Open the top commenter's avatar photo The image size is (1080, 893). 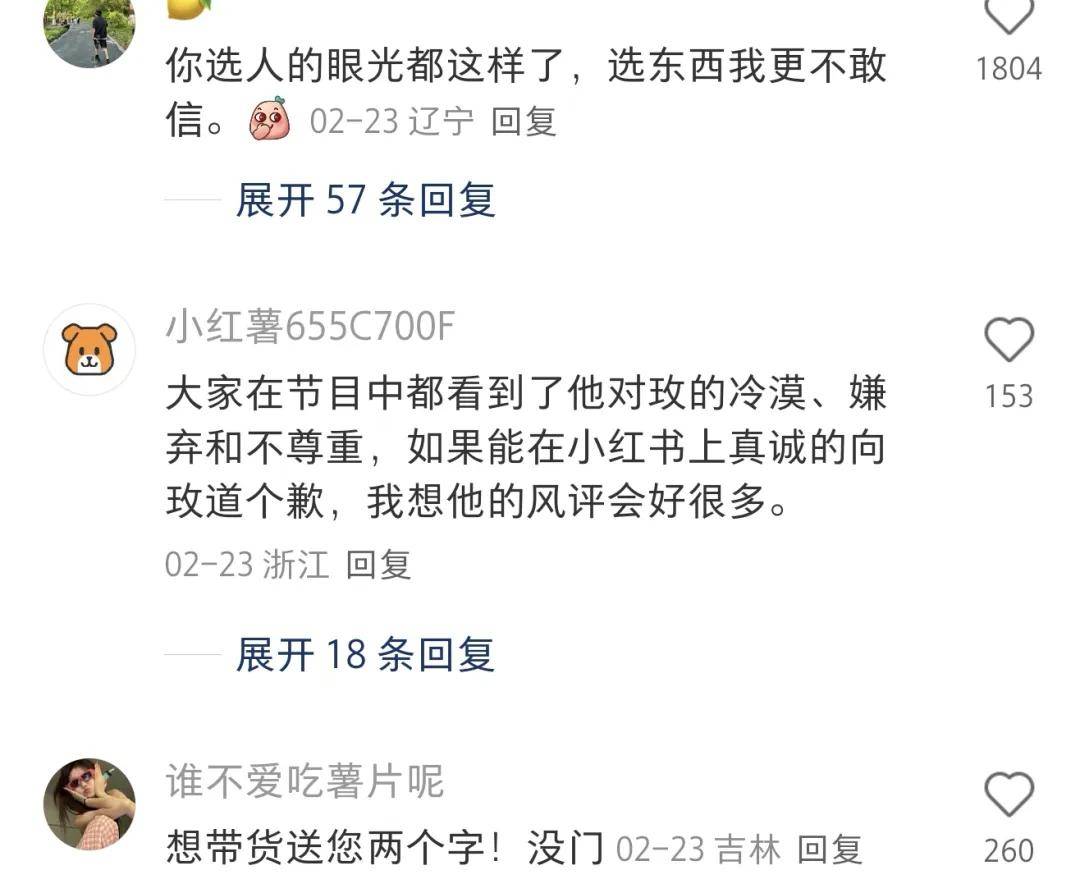[x=90, y=30]
